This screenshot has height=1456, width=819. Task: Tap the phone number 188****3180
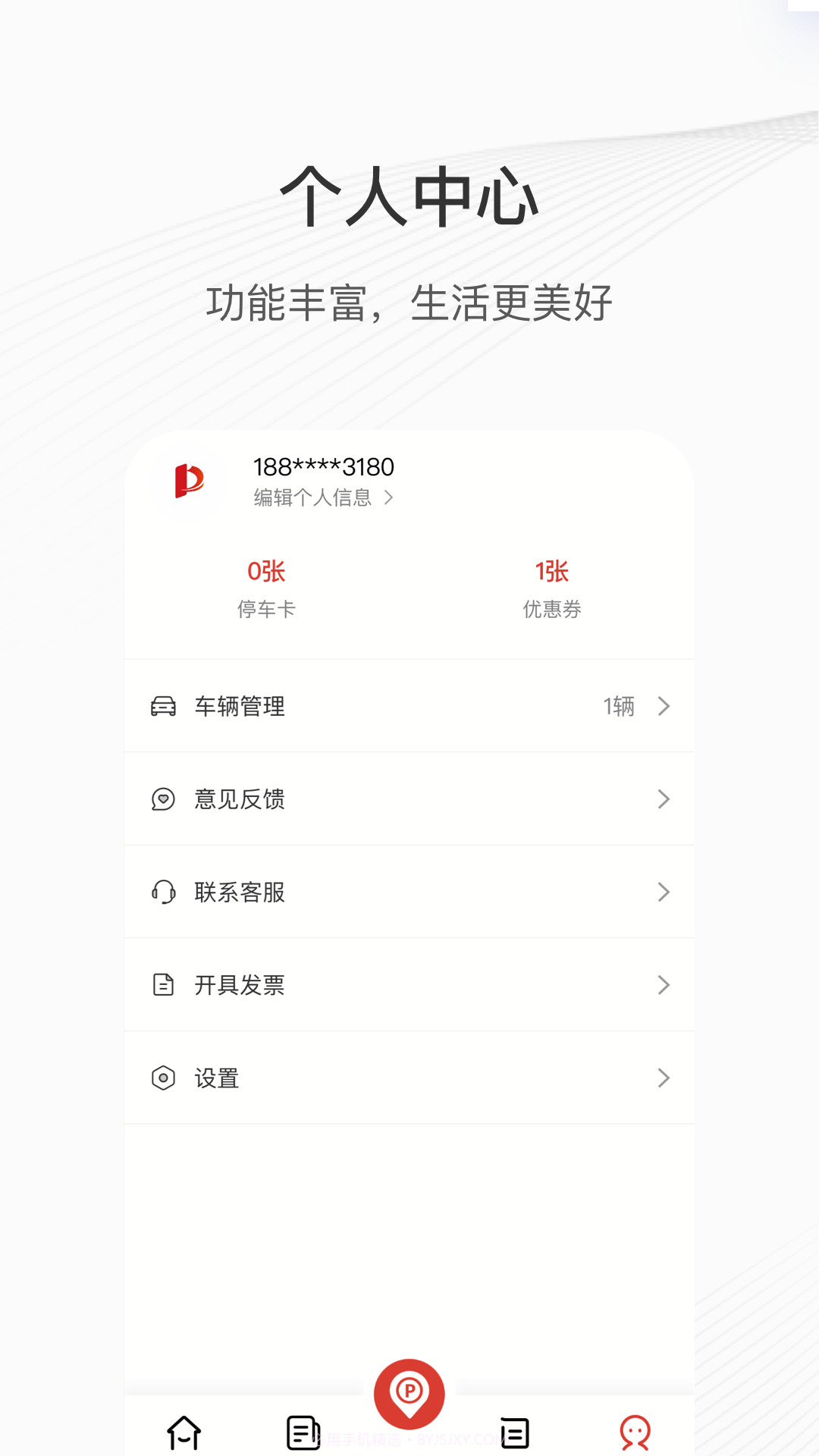[x=322, y=466]
